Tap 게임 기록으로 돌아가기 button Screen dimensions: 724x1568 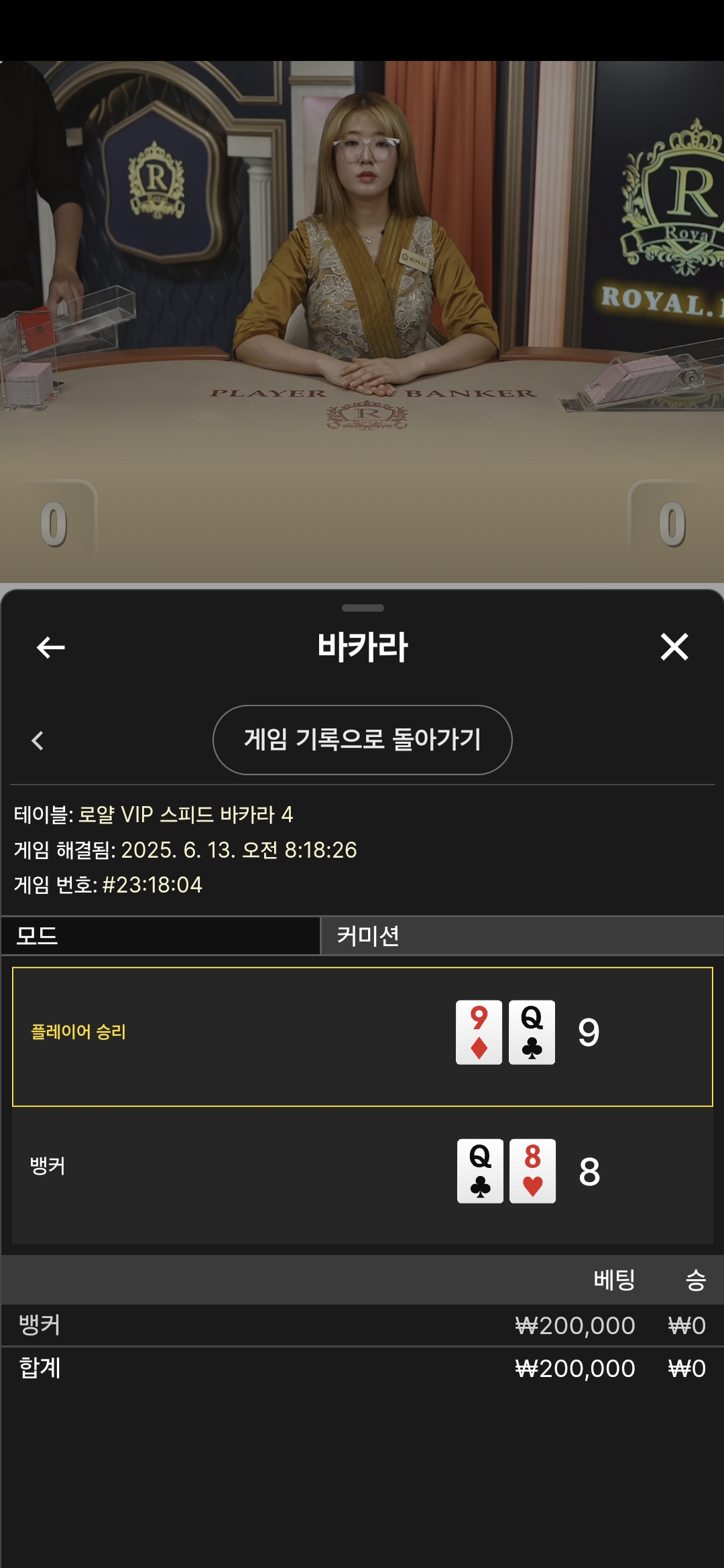coord(362,740)
